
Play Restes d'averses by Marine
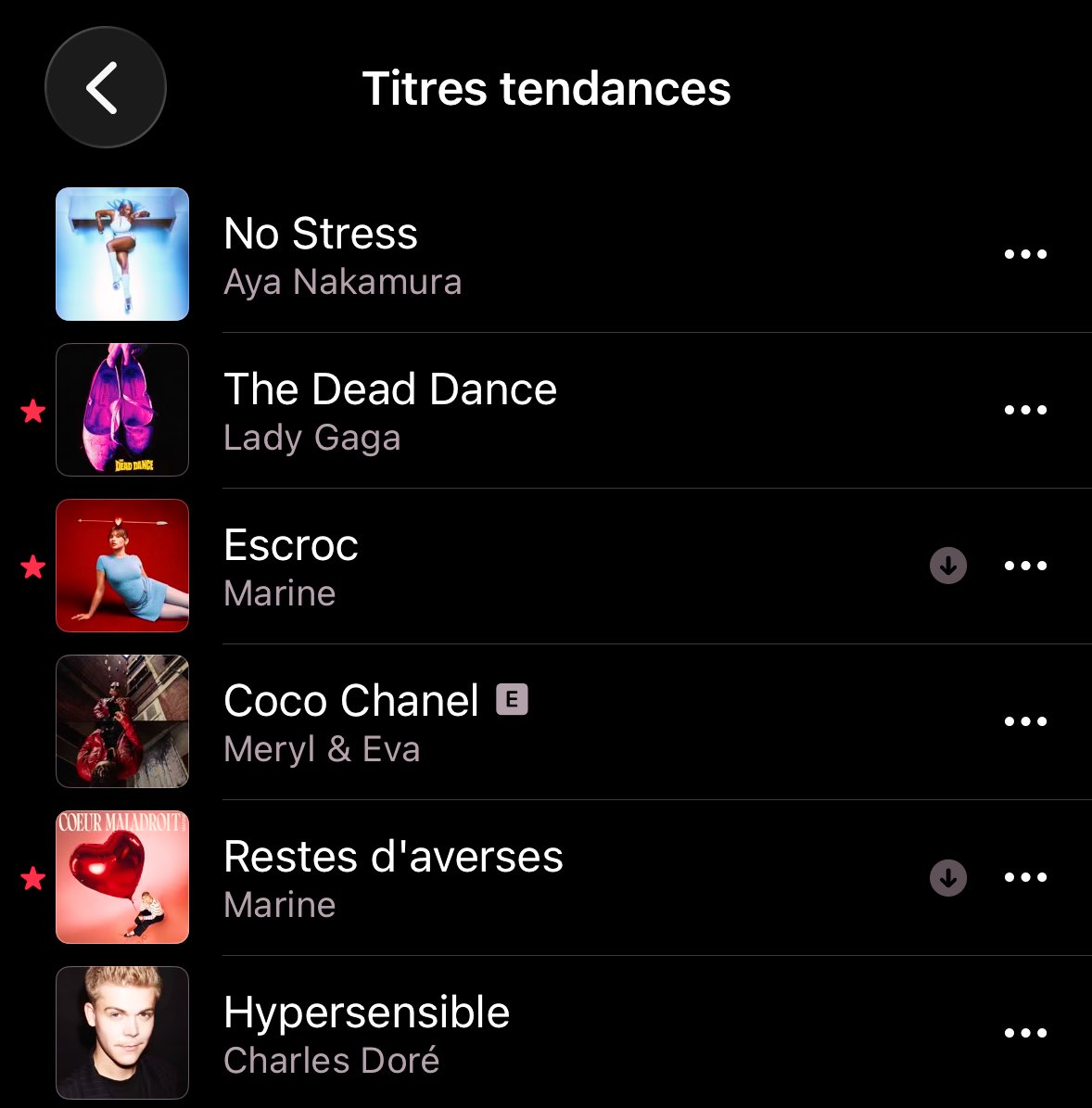[393, 877]
